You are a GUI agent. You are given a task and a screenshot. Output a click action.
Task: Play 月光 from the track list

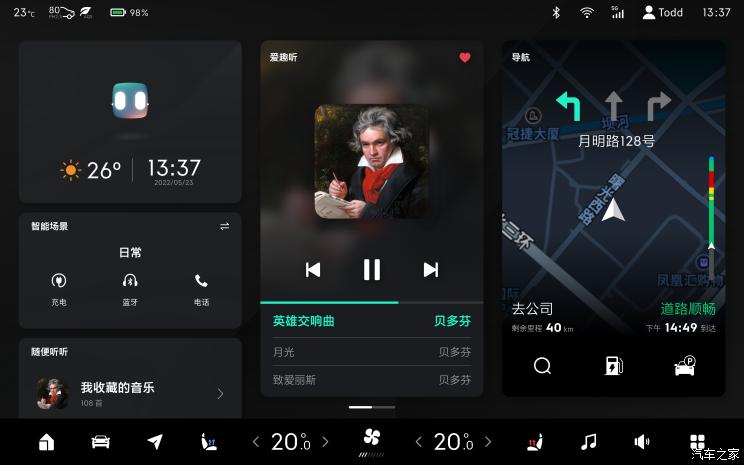[x=371, y=352]
